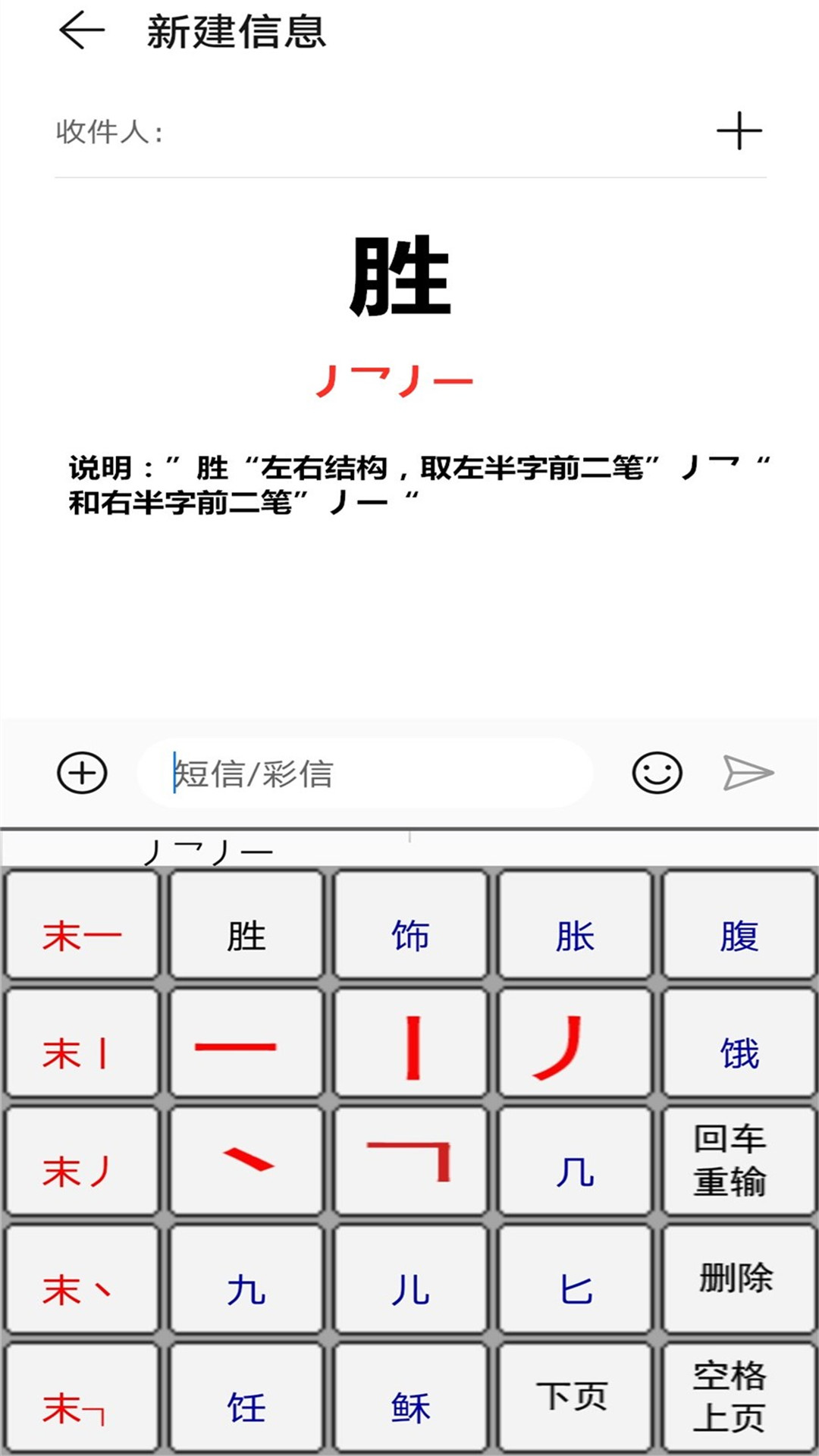Focus the 短信/彩信 message field

pyautogui.click(x=364, y=773)
